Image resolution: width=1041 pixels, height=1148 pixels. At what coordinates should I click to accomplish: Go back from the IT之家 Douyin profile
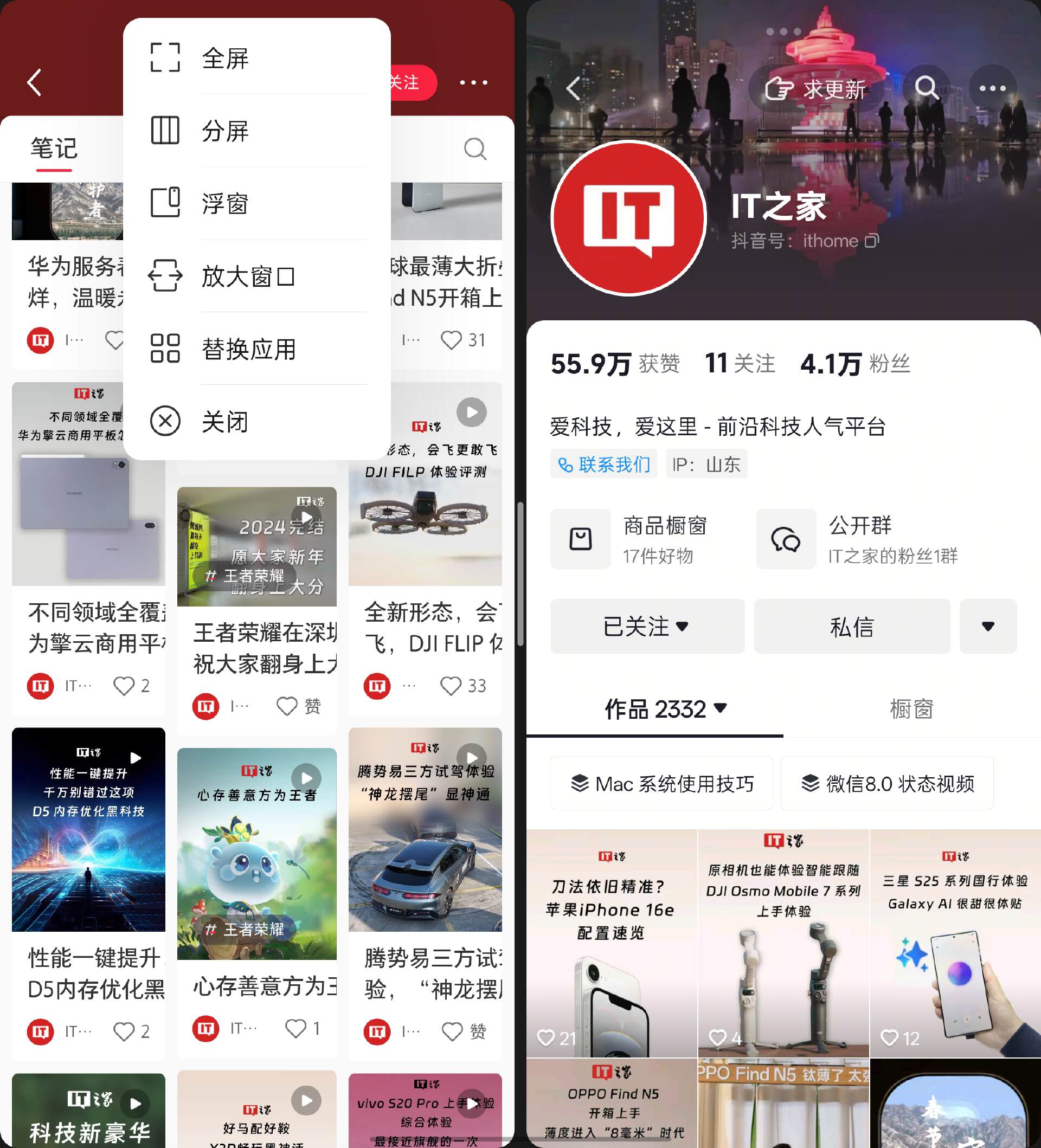click(x=574, y=88)
